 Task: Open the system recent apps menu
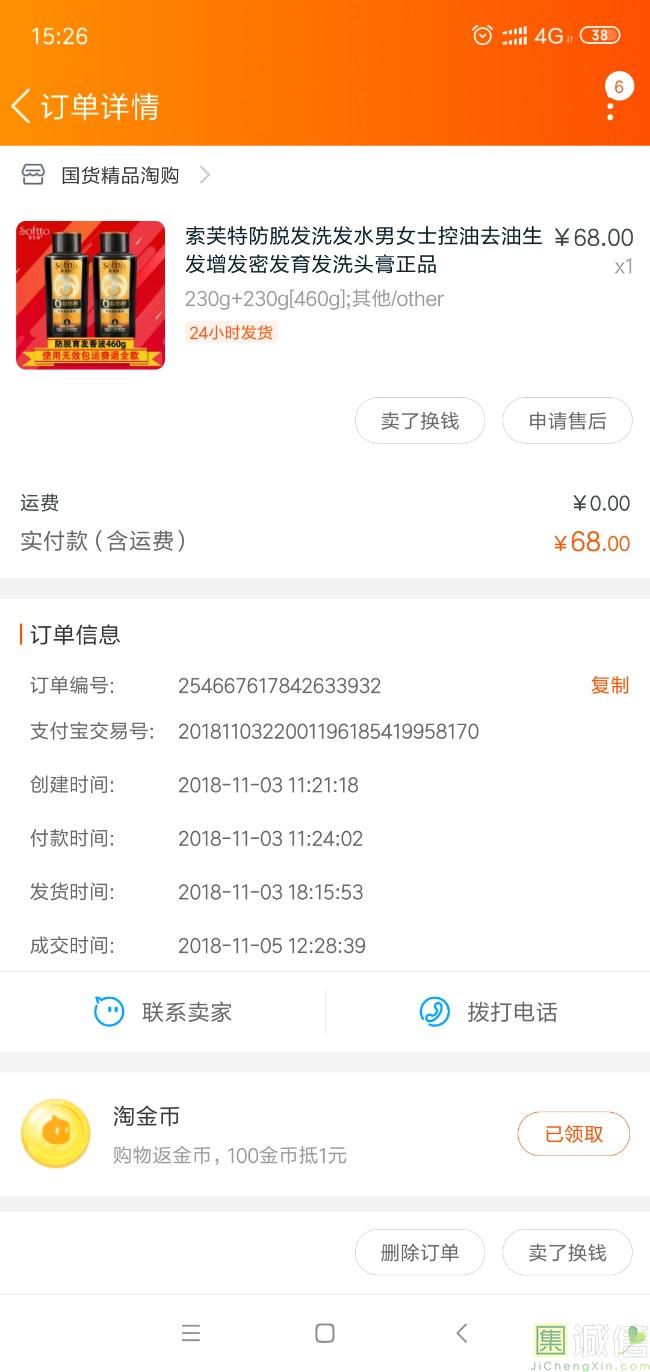pos(191,1333)
